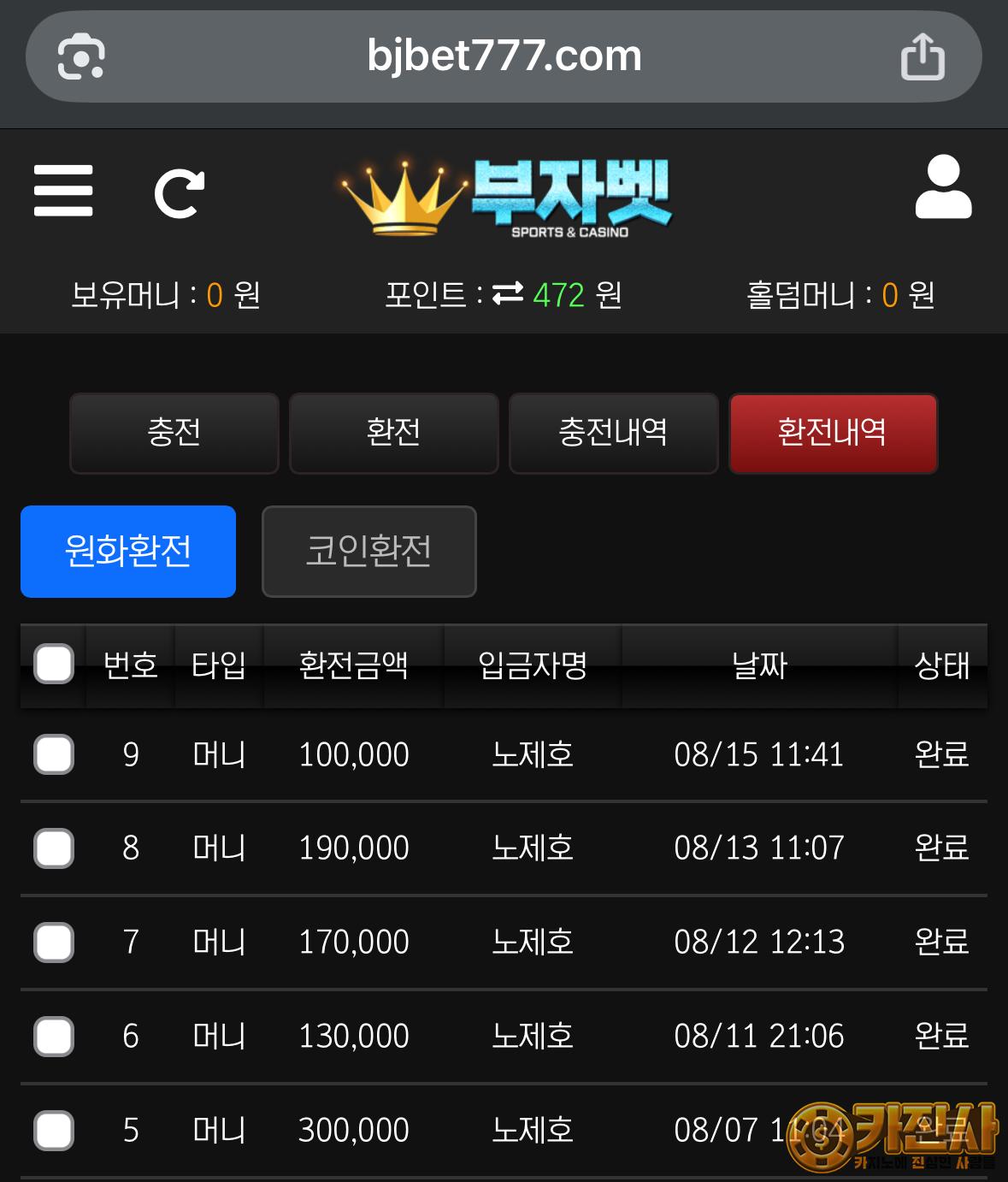Image resolution: width=1008 pixels, height=1182 pixels.
Task: Tick the checkbox for row number 6
Action: tap(54, 1037)
